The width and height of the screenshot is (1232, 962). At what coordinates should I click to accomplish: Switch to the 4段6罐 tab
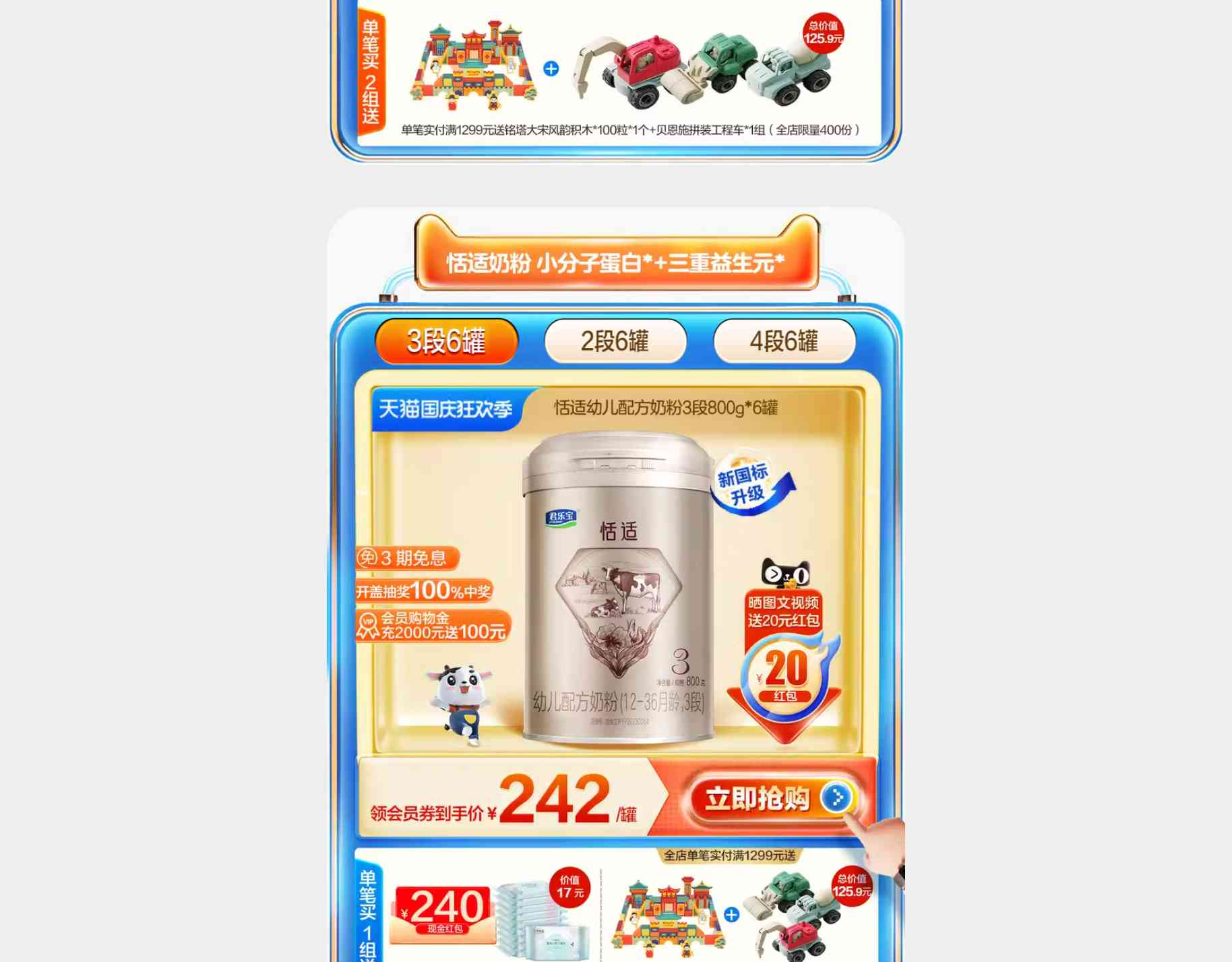coord(784,341)
